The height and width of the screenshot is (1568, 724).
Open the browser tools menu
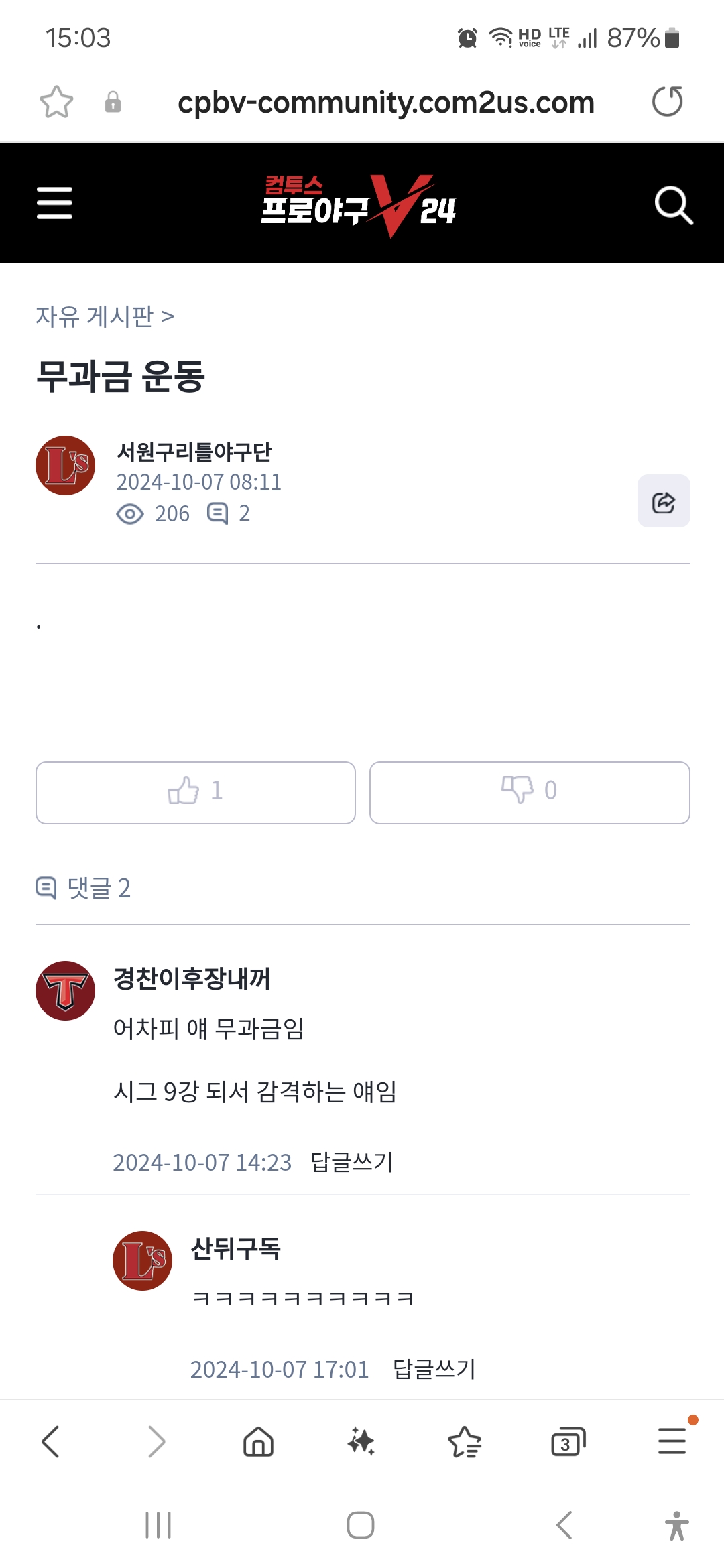pyautogui.click(x=672, y=1441)
